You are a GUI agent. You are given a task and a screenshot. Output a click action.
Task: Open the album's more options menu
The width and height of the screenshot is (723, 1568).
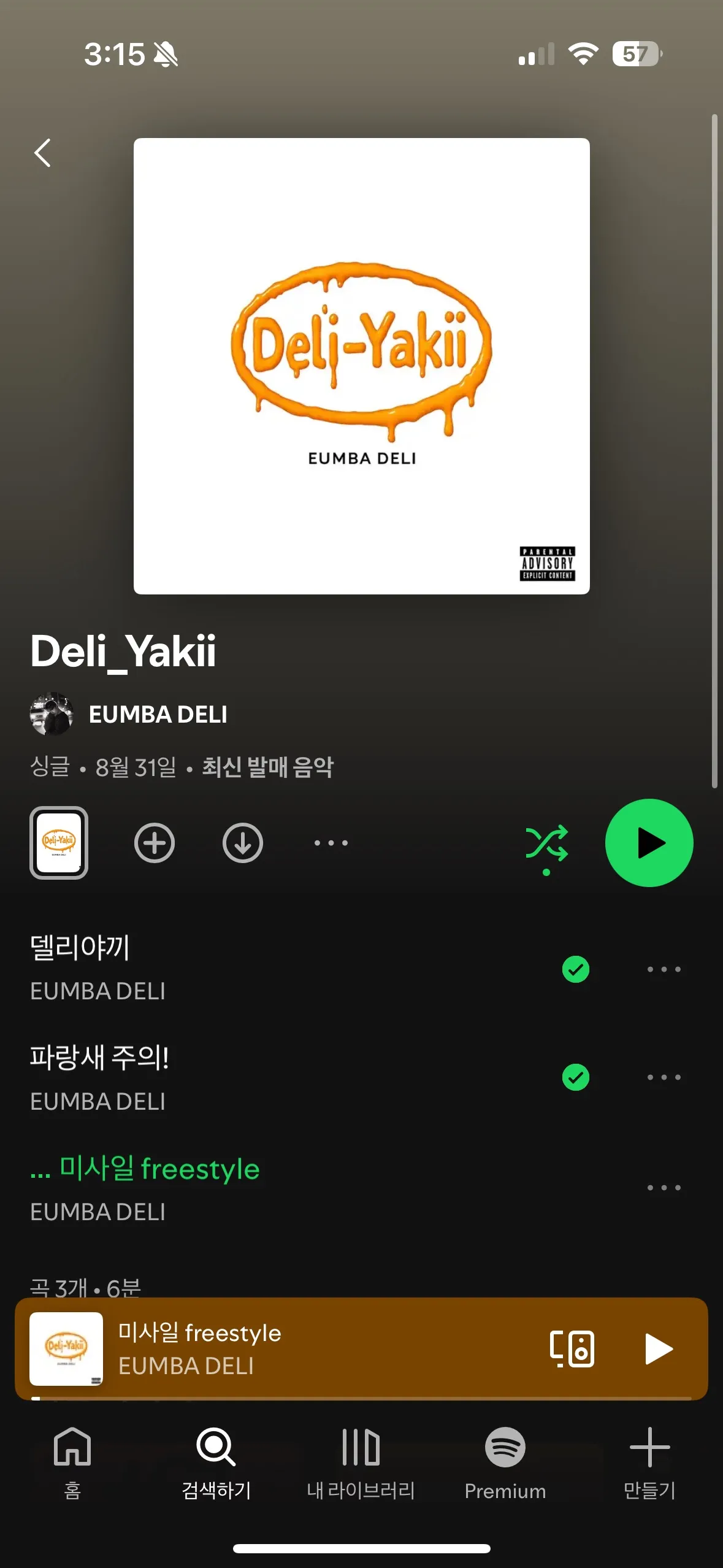point(330,843)
